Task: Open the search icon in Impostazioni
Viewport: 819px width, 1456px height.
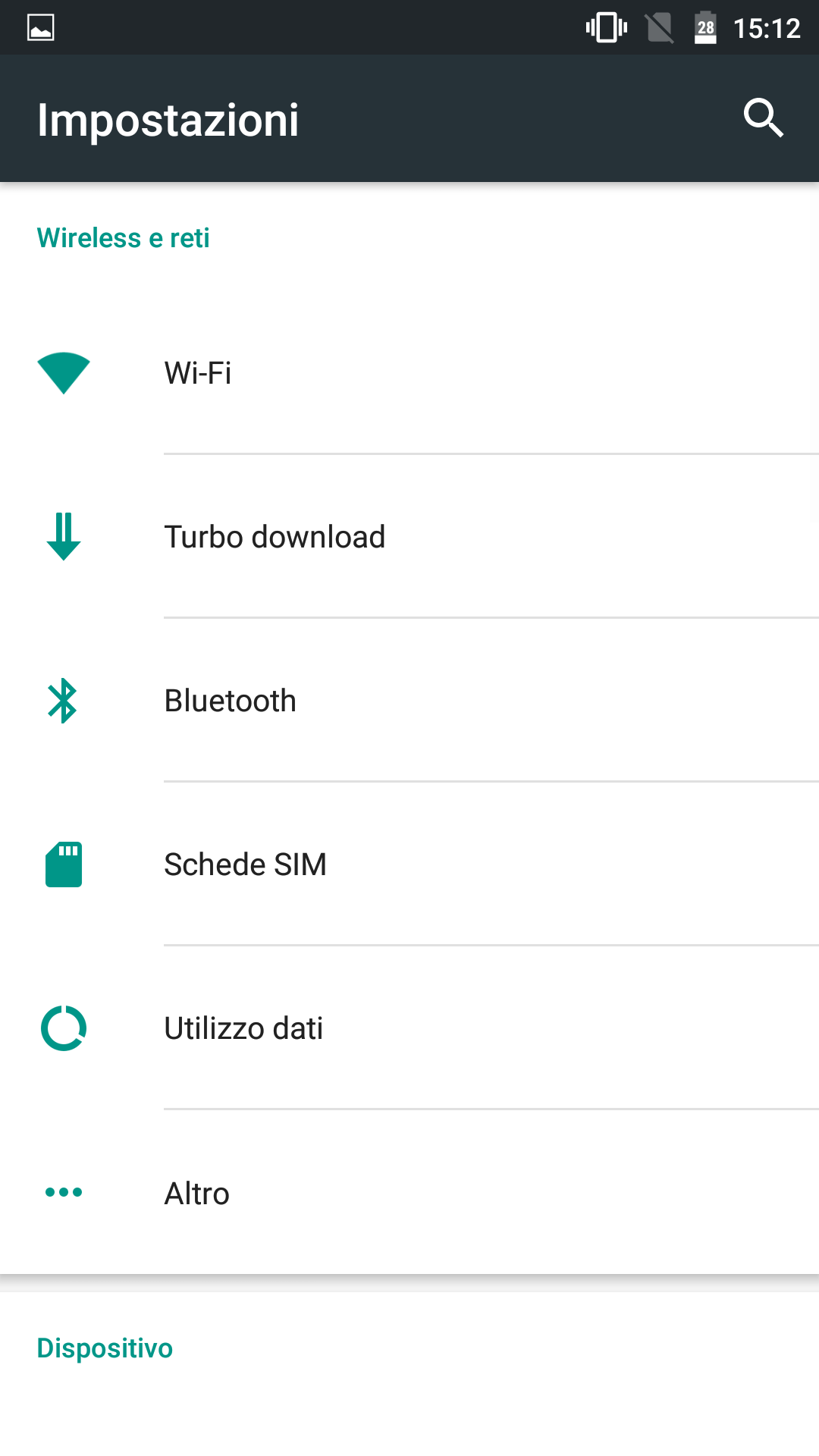Action: coord(763,118)
